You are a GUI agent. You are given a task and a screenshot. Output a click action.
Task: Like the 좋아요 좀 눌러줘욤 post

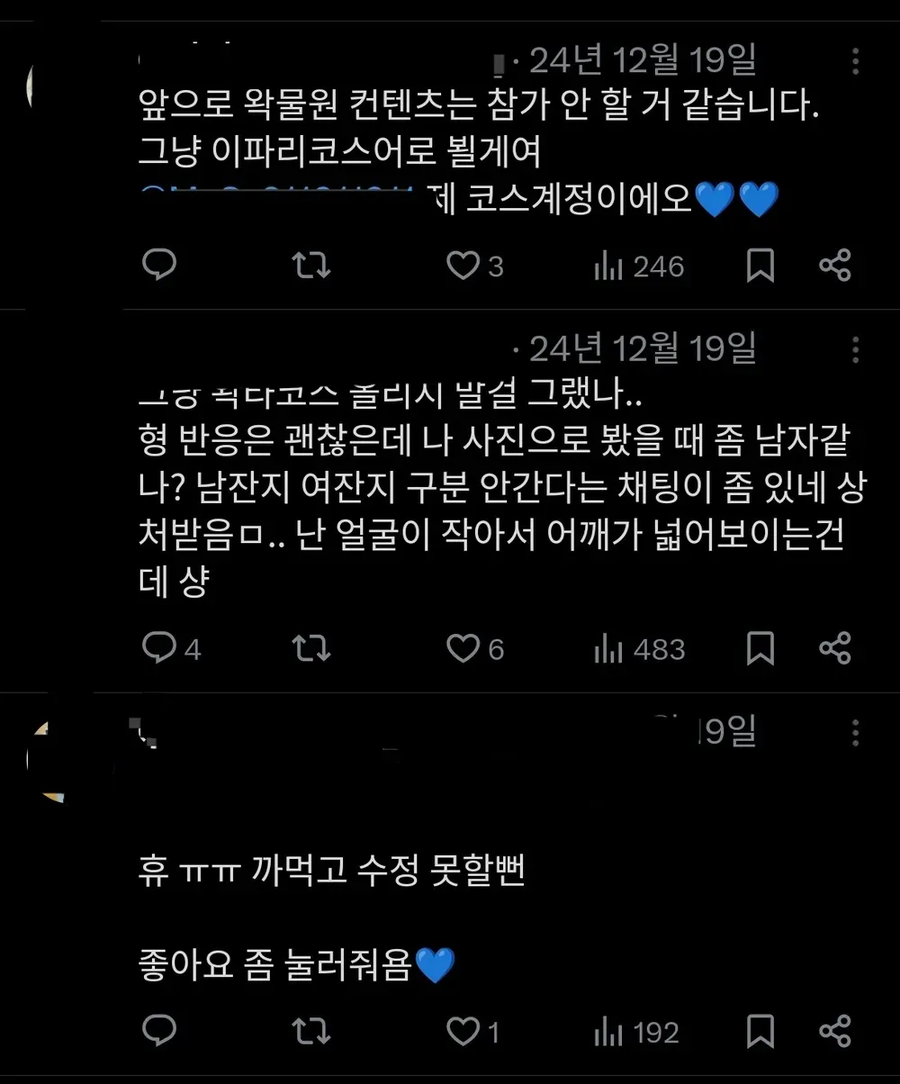[x=463, y=1030]
